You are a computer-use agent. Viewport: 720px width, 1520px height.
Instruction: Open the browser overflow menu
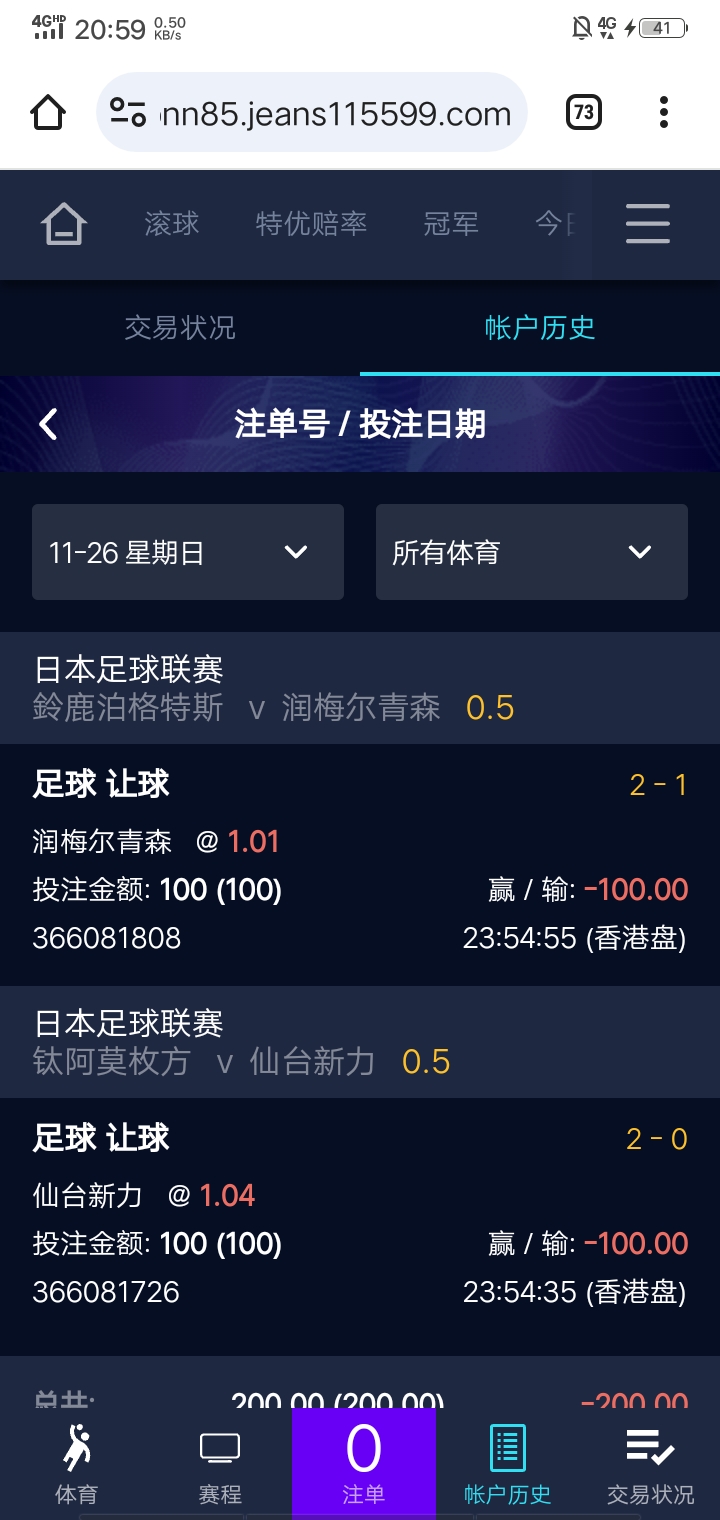coord(664,113)
